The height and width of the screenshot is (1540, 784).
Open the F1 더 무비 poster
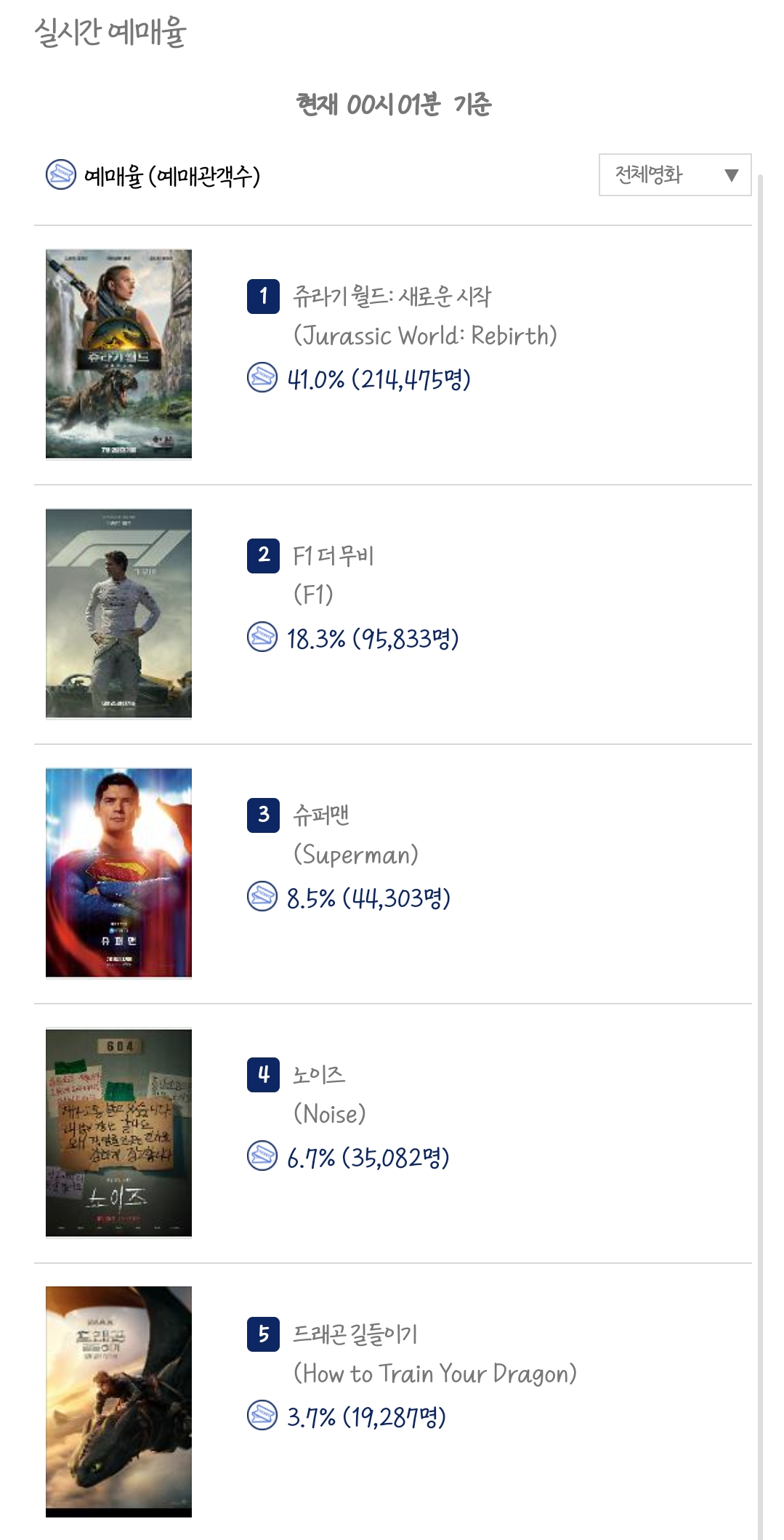pos(118,613)
